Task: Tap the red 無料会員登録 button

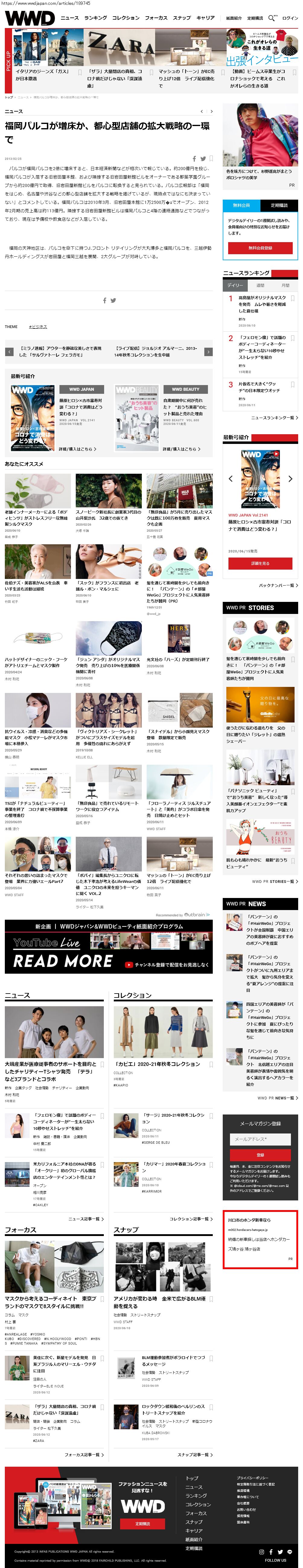Action: click(x=260, y=248)
